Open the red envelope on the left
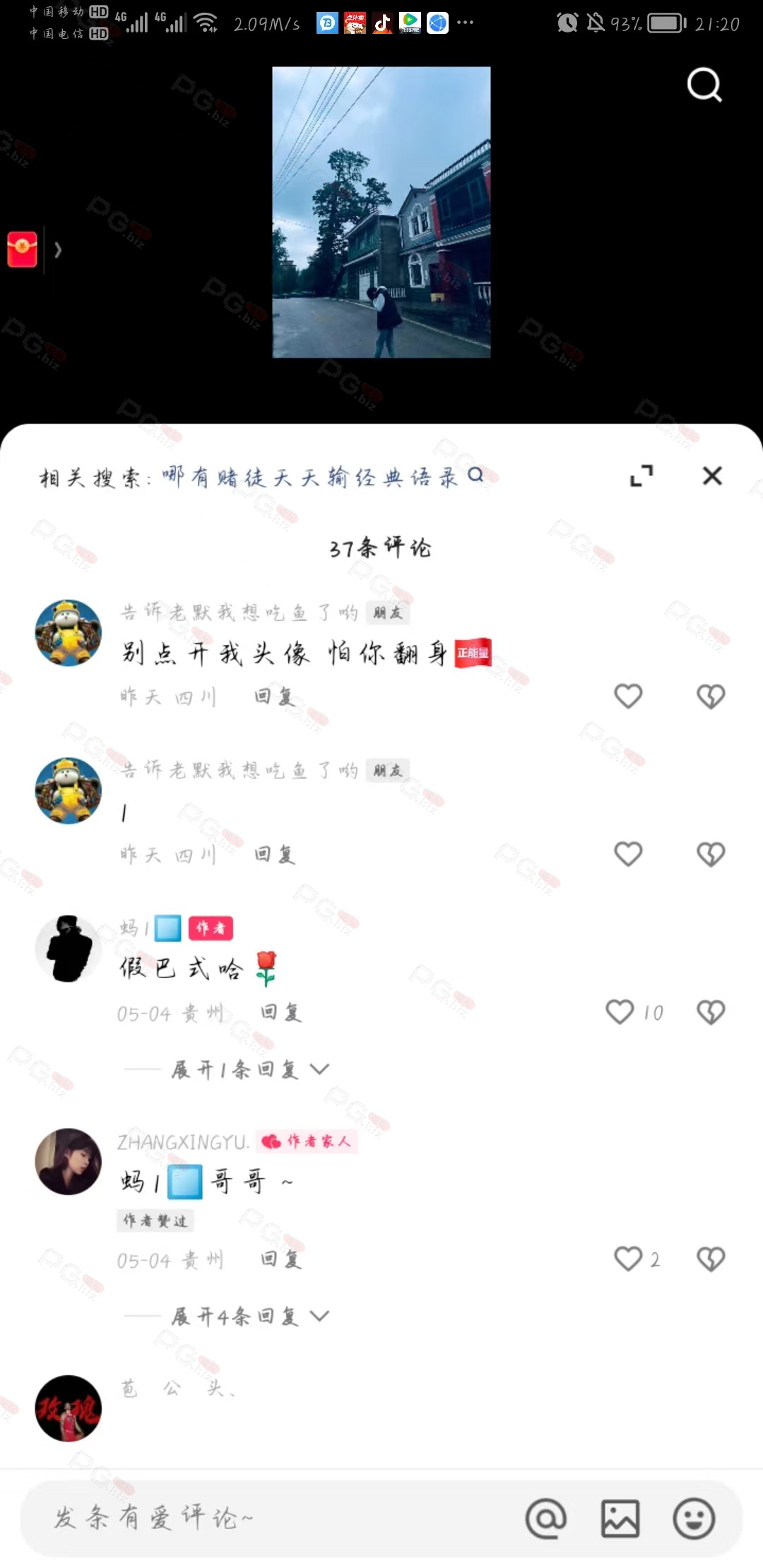This screenshot has width=763, height=1568. 22,249
